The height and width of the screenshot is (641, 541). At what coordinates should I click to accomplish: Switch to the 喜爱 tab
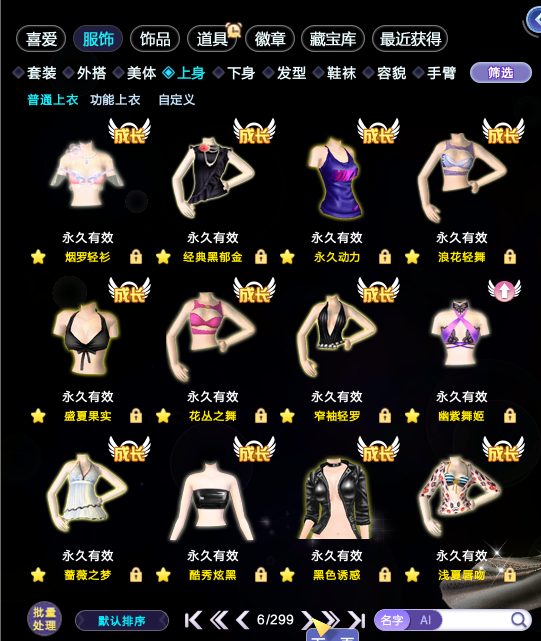click(x=41, y=39)
